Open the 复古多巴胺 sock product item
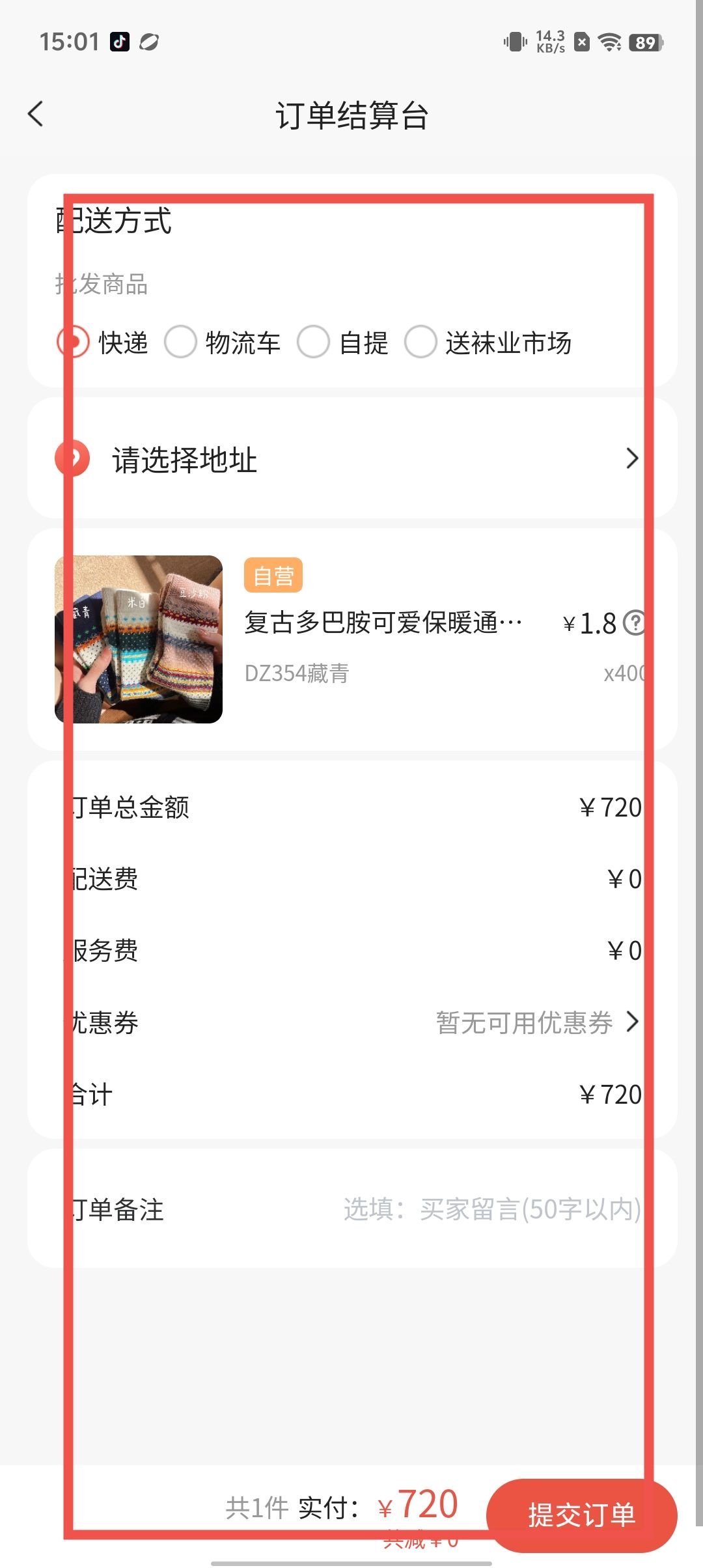 [383, 623]
